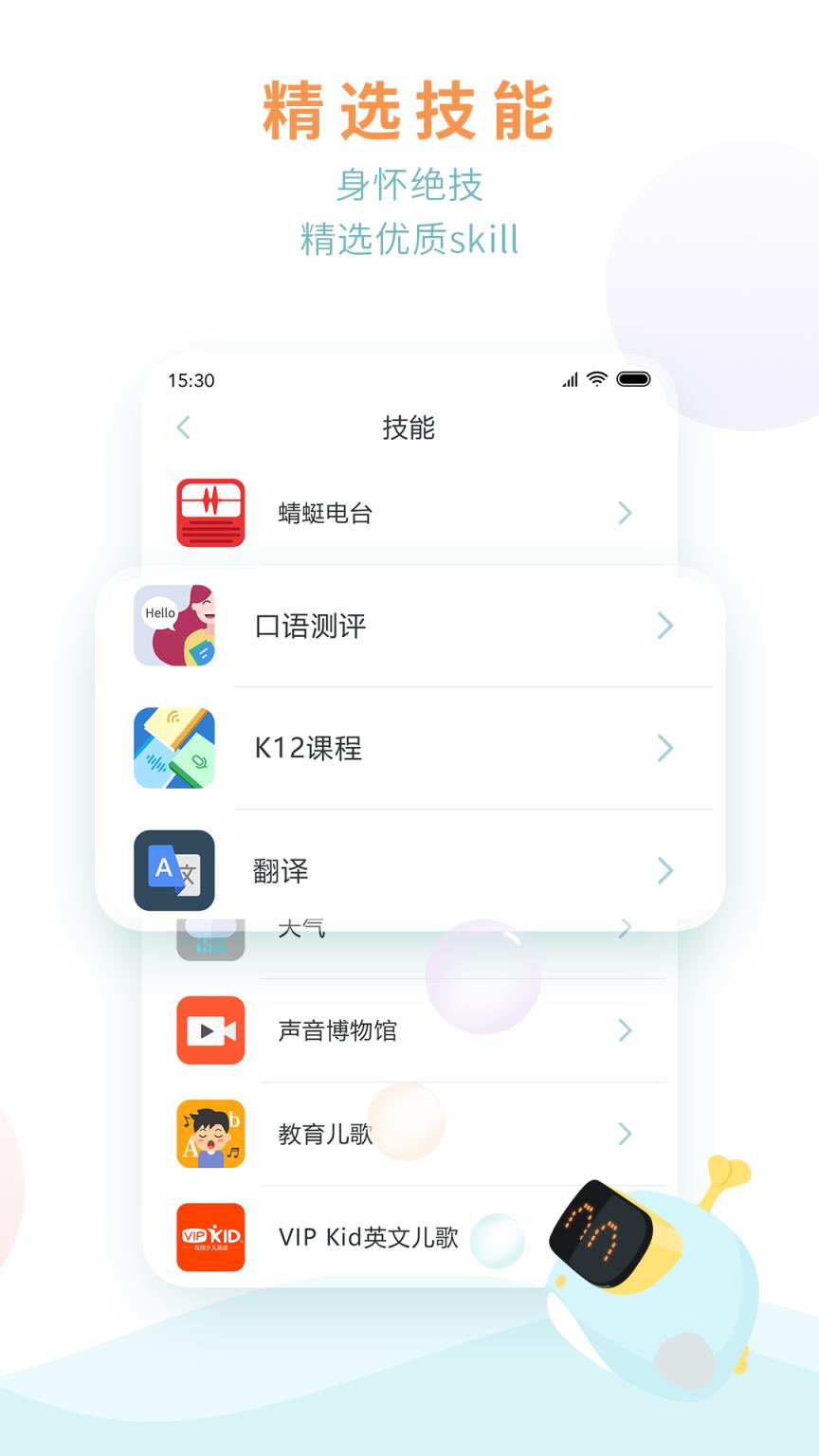The height and width of the screenshot is (1456, 819).
Task: Expand the 口语测评 entry details
Action: pos(665,626)
